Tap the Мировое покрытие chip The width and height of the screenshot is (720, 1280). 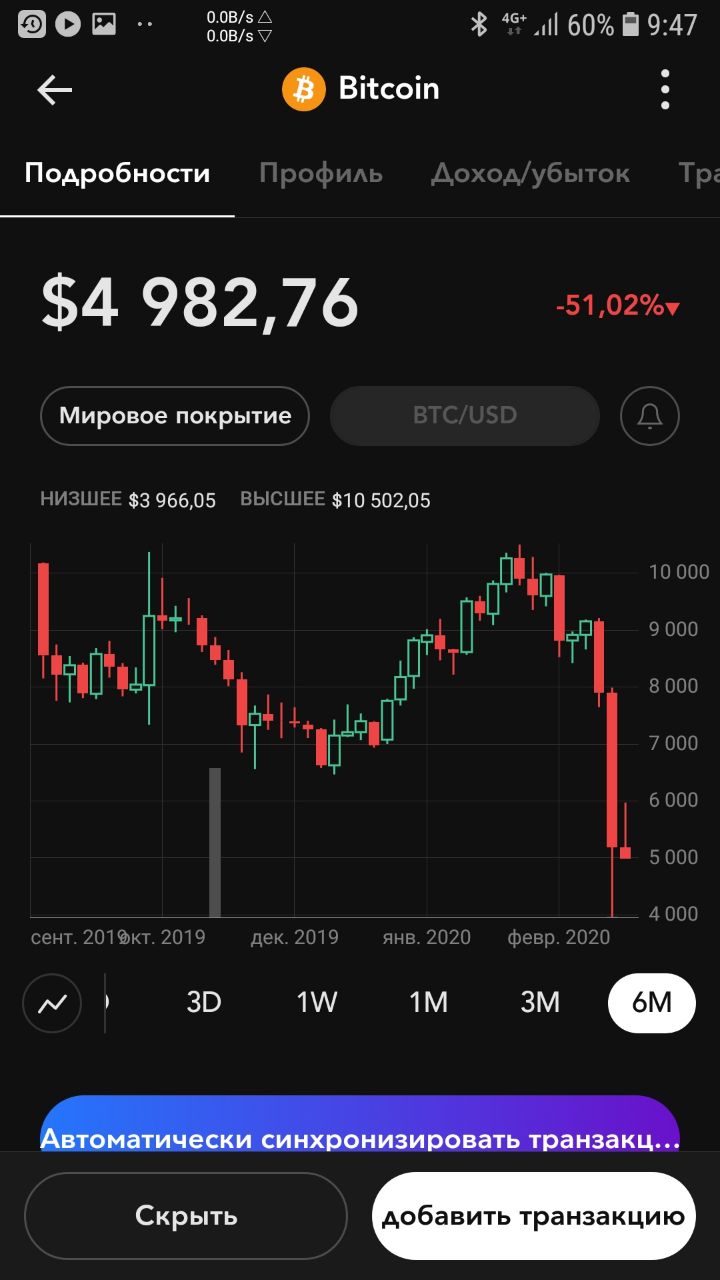point(175,416)
